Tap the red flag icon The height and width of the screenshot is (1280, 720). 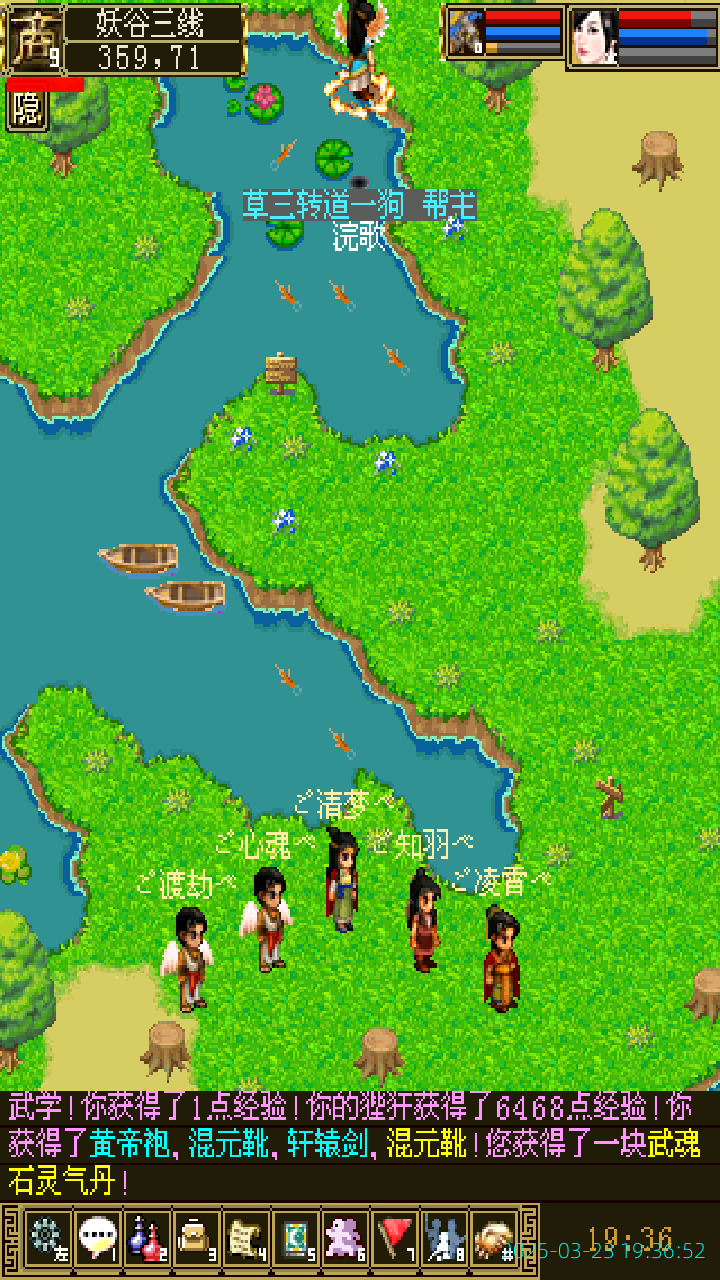pos(396,1238)
